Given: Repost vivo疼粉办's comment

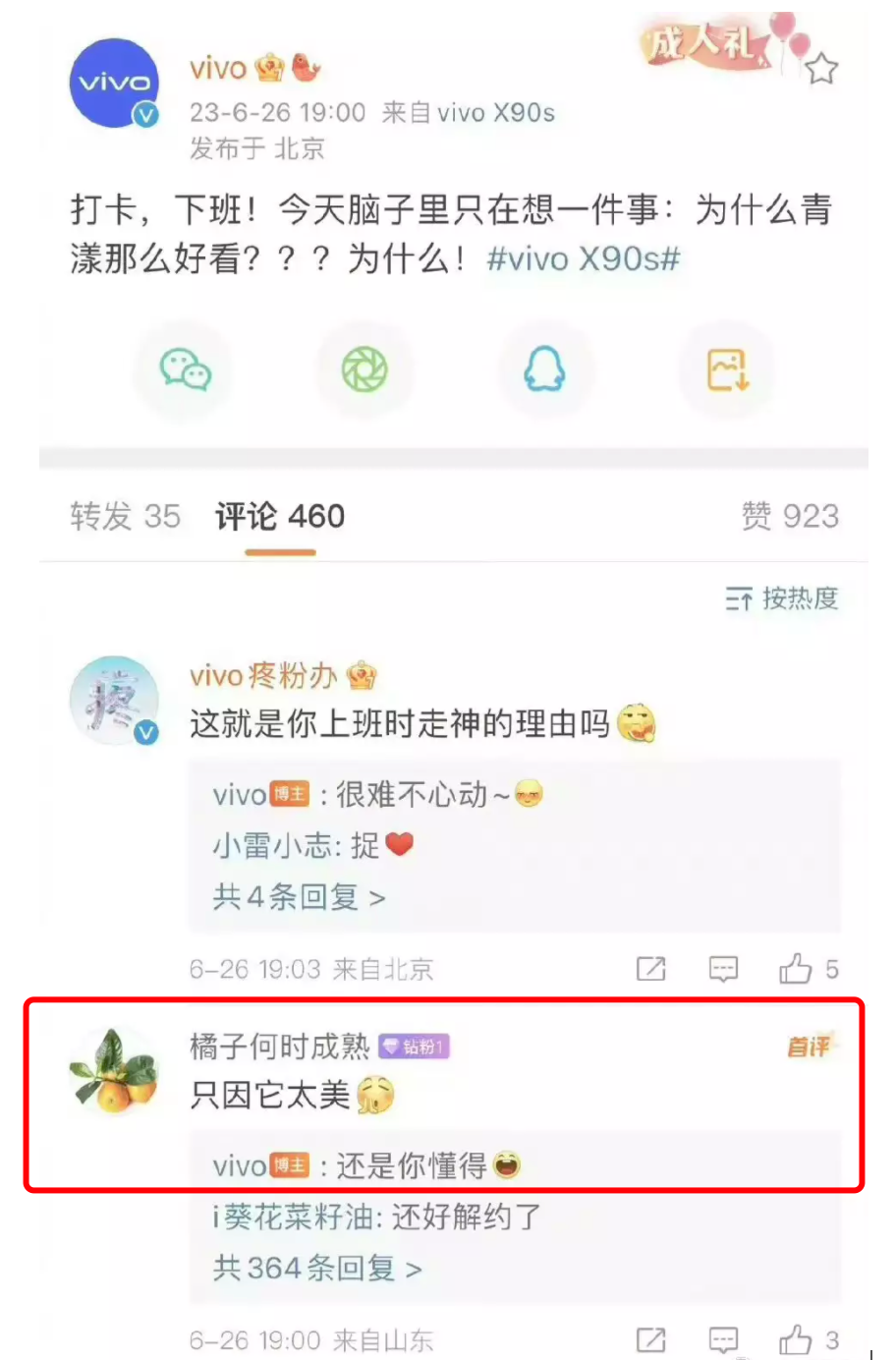Looking at the screenshot, I should click(650, 969).
